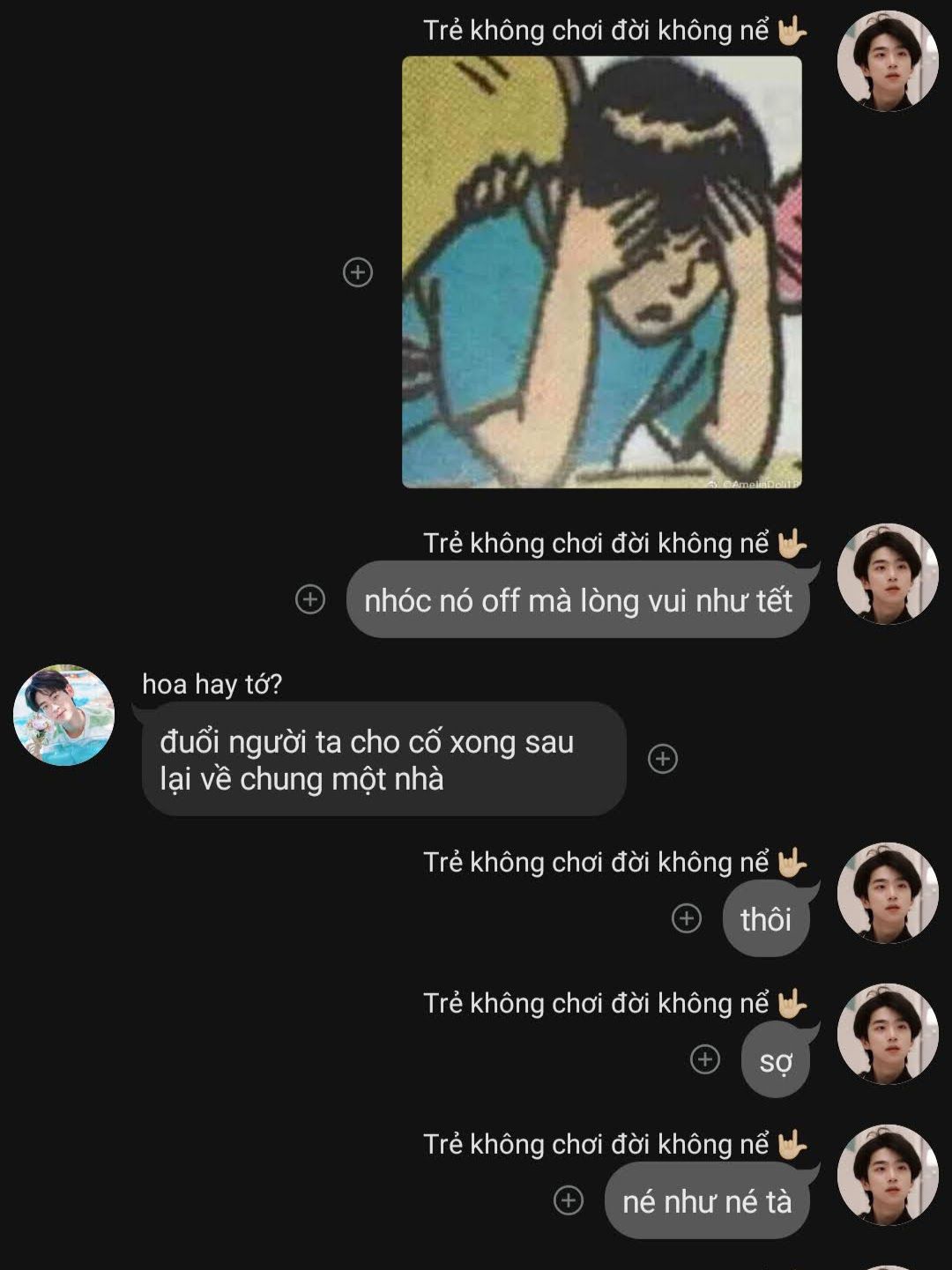Add reaction to the cartoon image message

pos(357,271)
